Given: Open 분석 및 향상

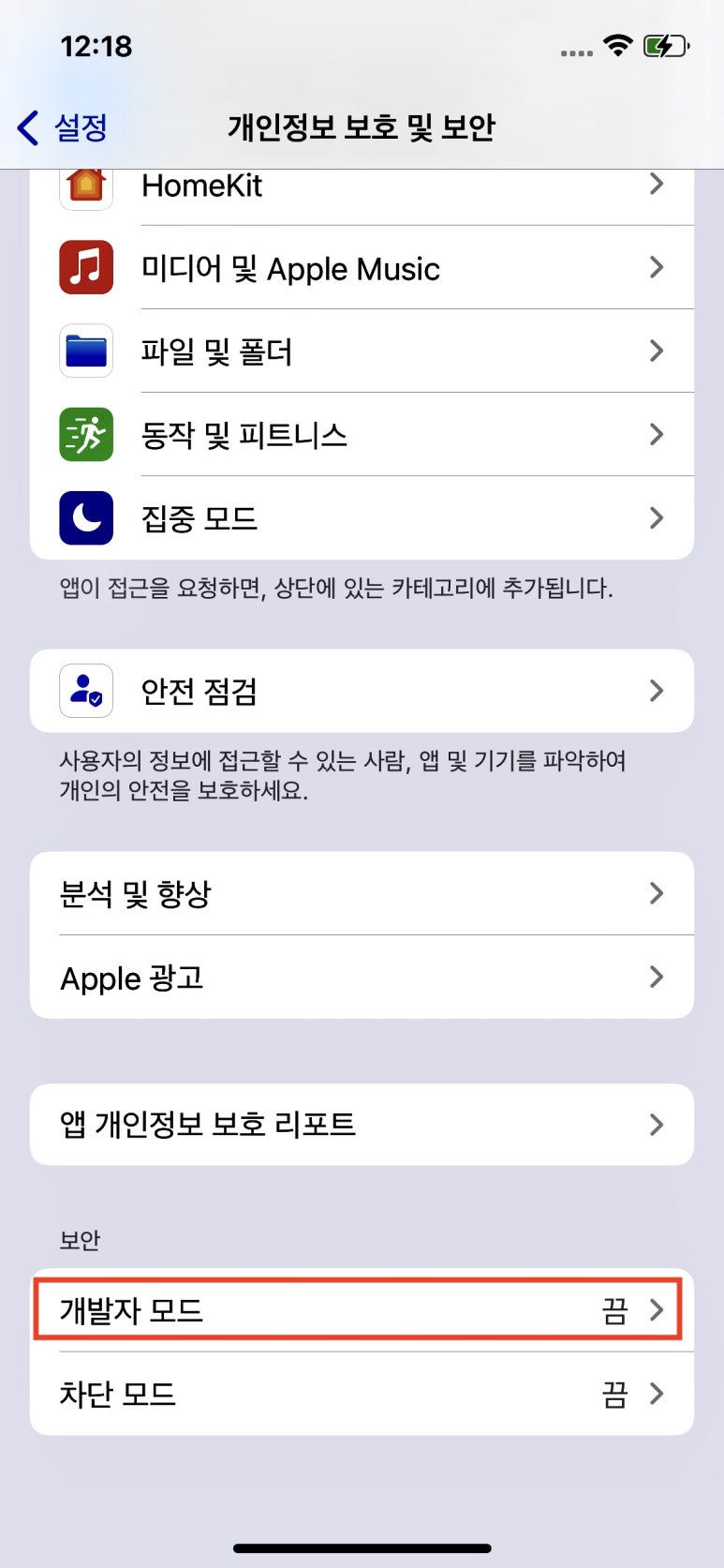Looking at the screenshot, I should [x=362, y=893].
